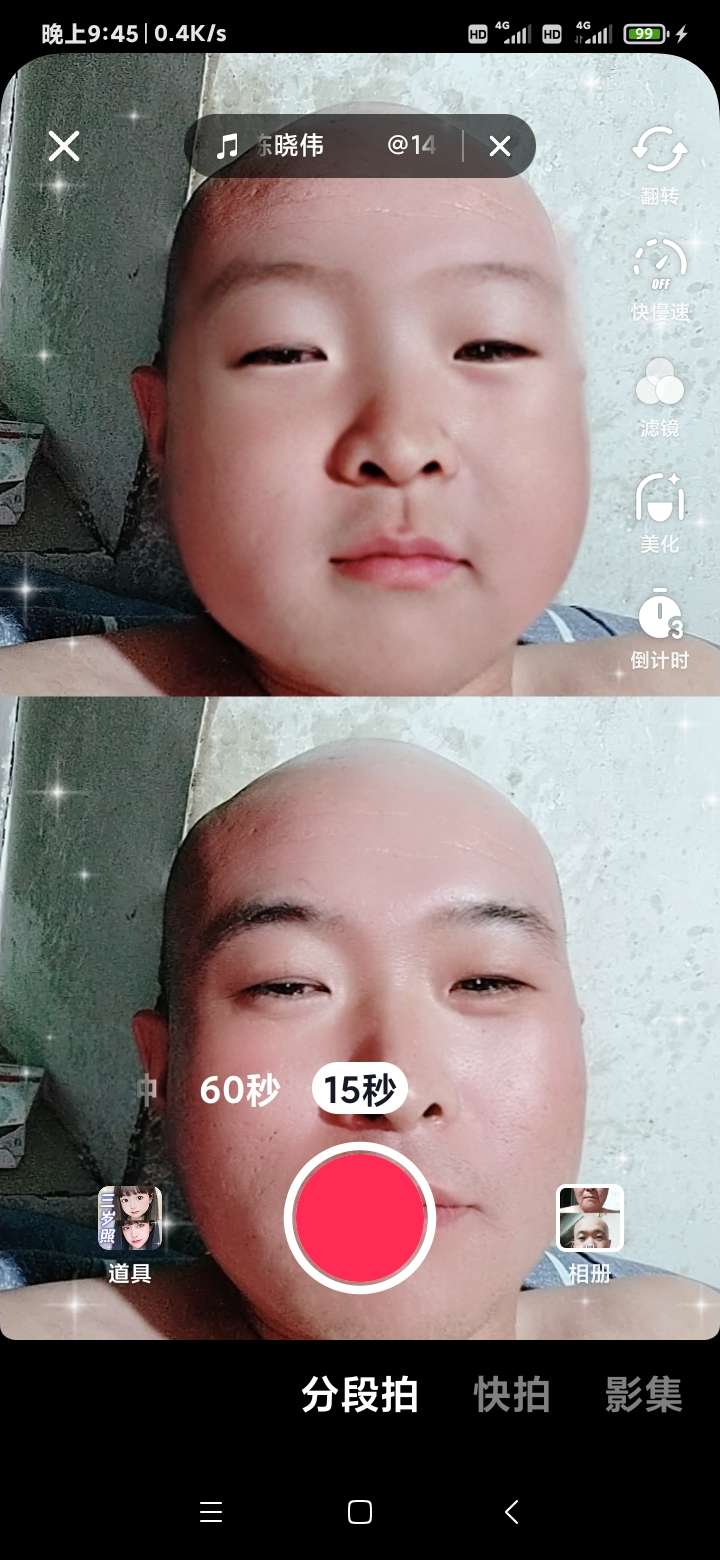Image resolution: width=720 pixels, height=1560 pixels.
Task: Open the 美化 beautify settings
Action: (x=660, y=512)
